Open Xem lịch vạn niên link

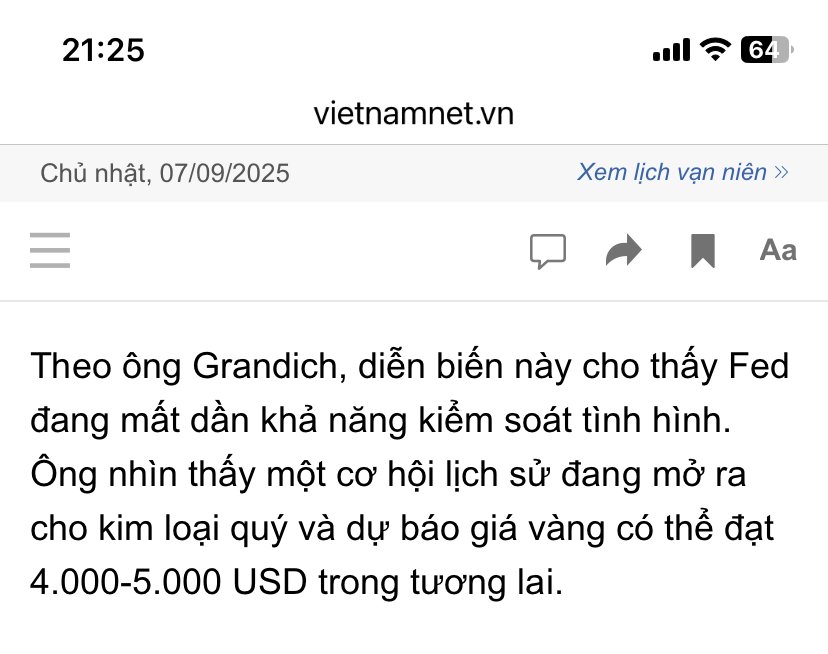click(682, 172)
